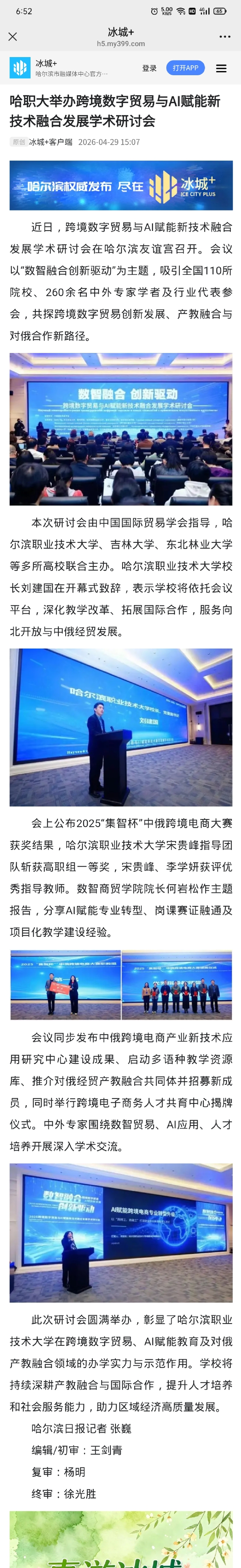The width and height of the screenshot is (241, 1568).
Task: Tap the 打开APP button
Action: 185,68
